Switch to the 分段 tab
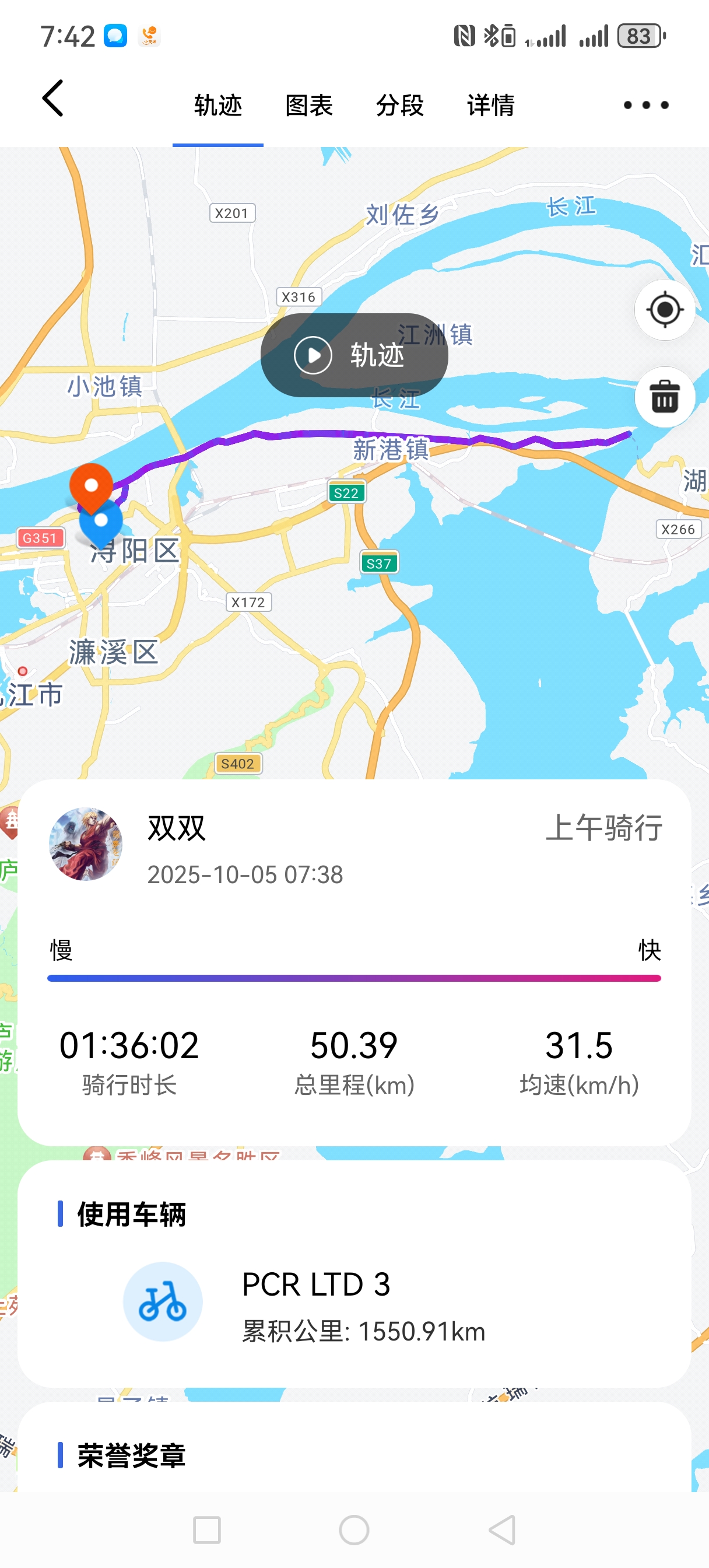 tap(399, 106)
